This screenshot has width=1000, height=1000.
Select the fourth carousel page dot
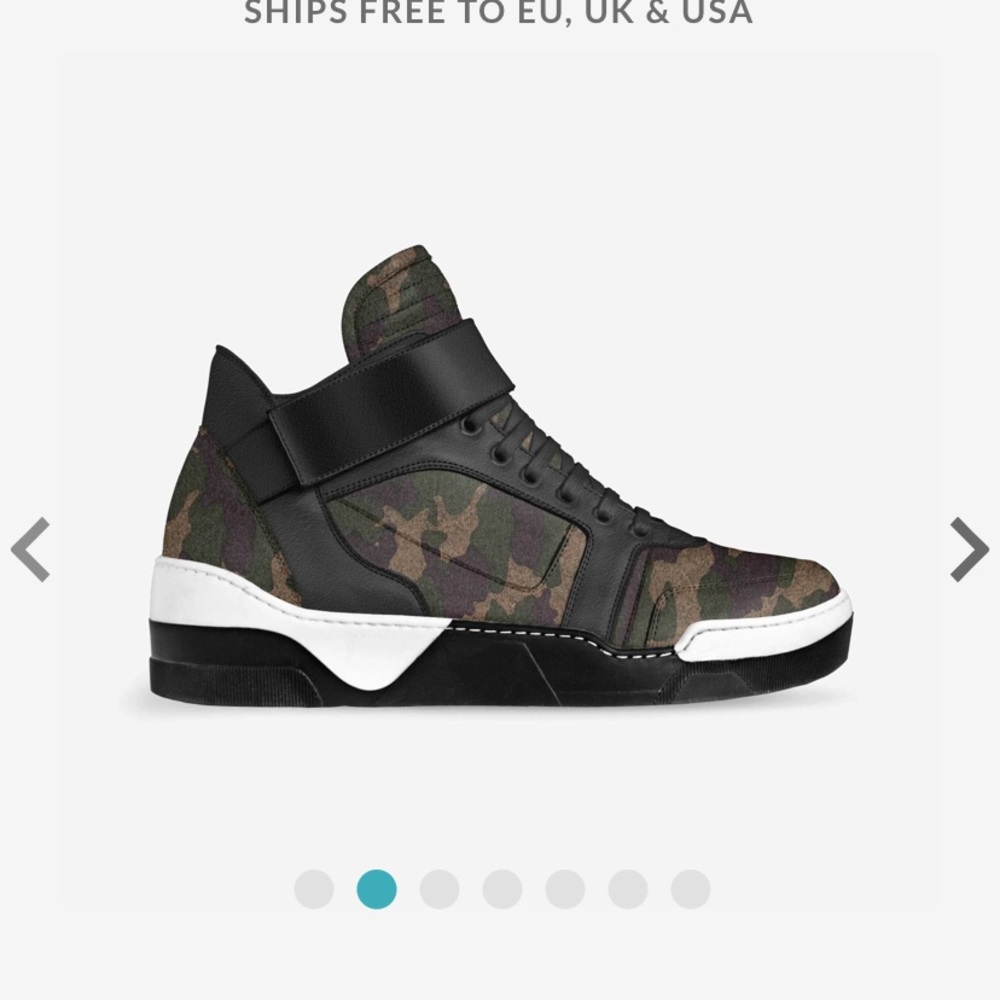tap(502, 888)
